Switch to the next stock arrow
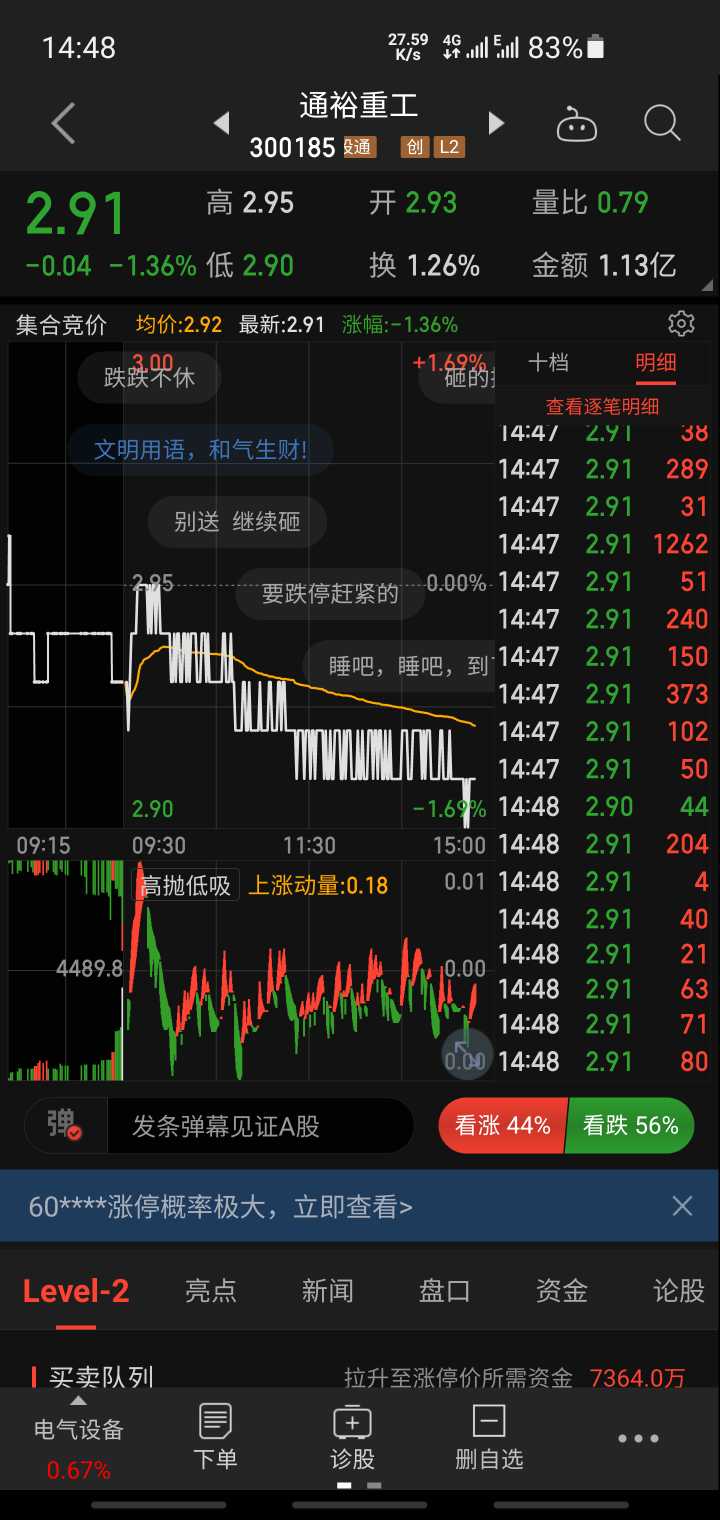 coord(496,123)
